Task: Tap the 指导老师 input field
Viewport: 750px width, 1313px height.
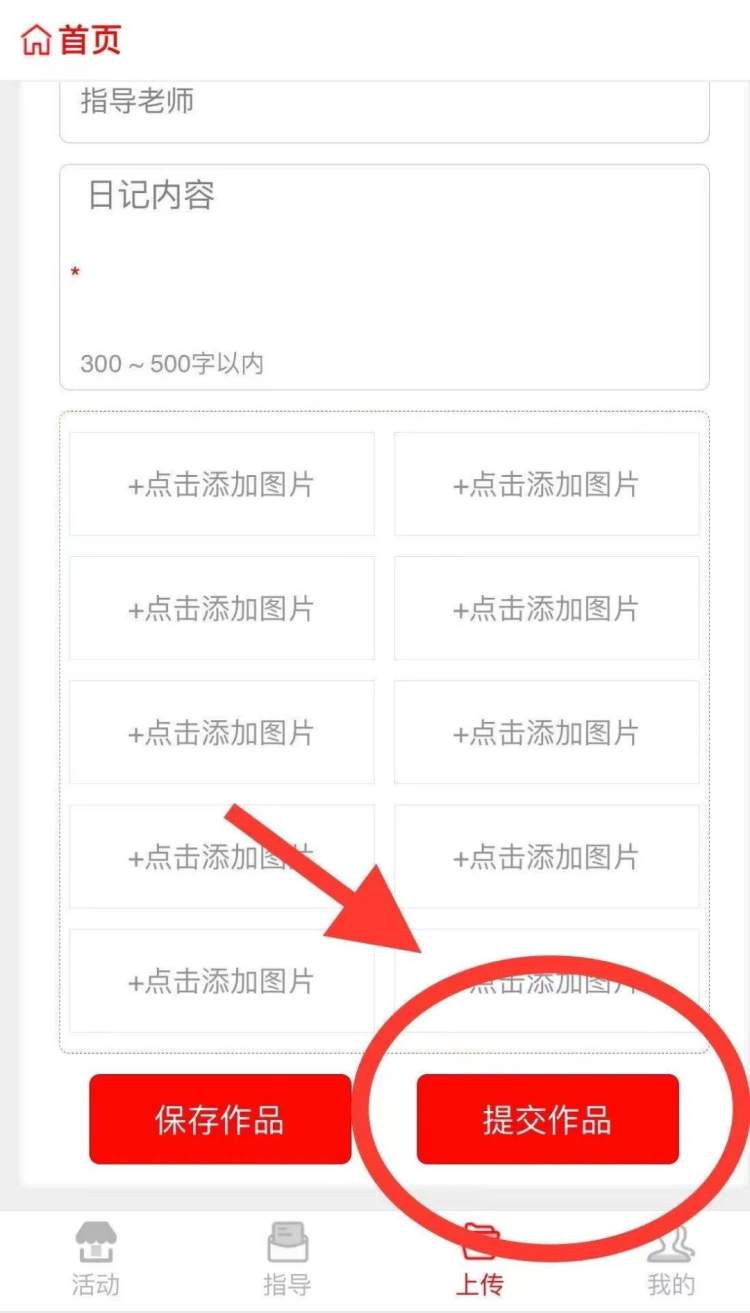Action: tap(384, 108)
